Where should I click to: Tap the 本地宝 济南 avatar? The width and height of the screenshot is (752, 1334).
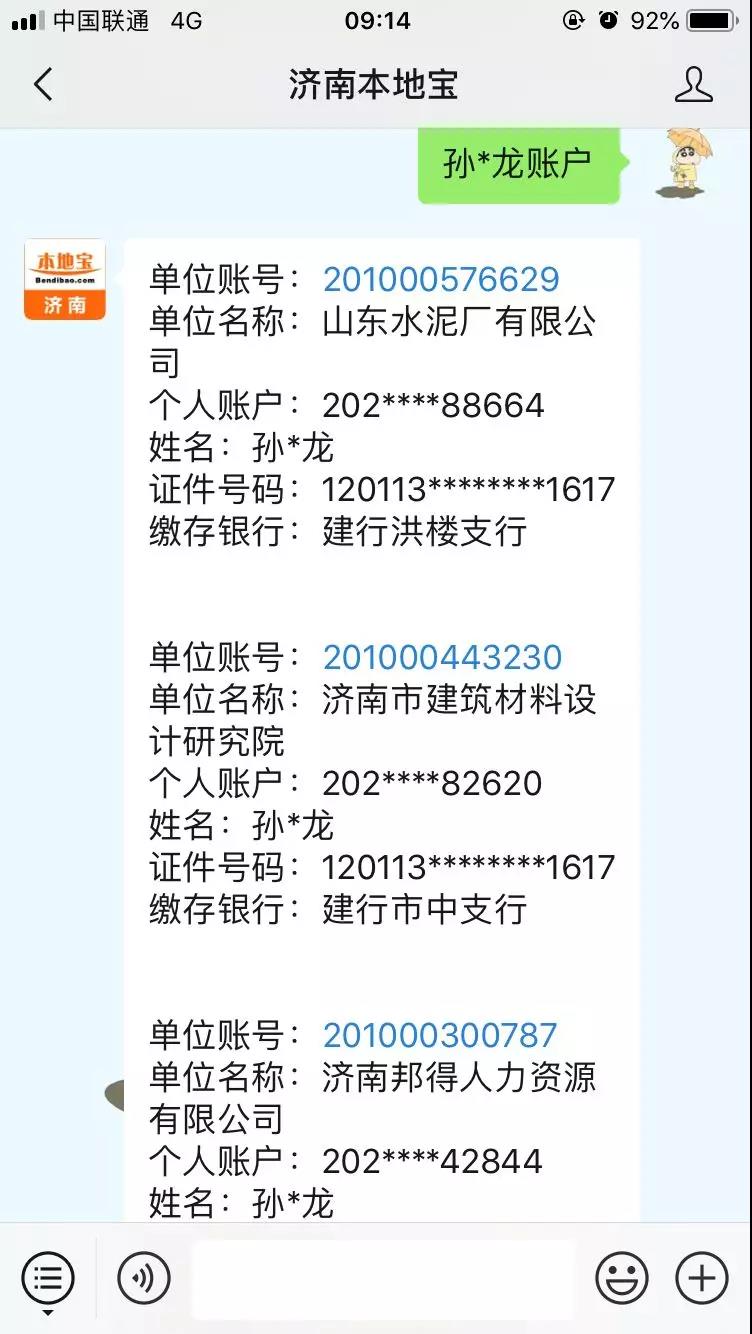[x=65, y=279]
